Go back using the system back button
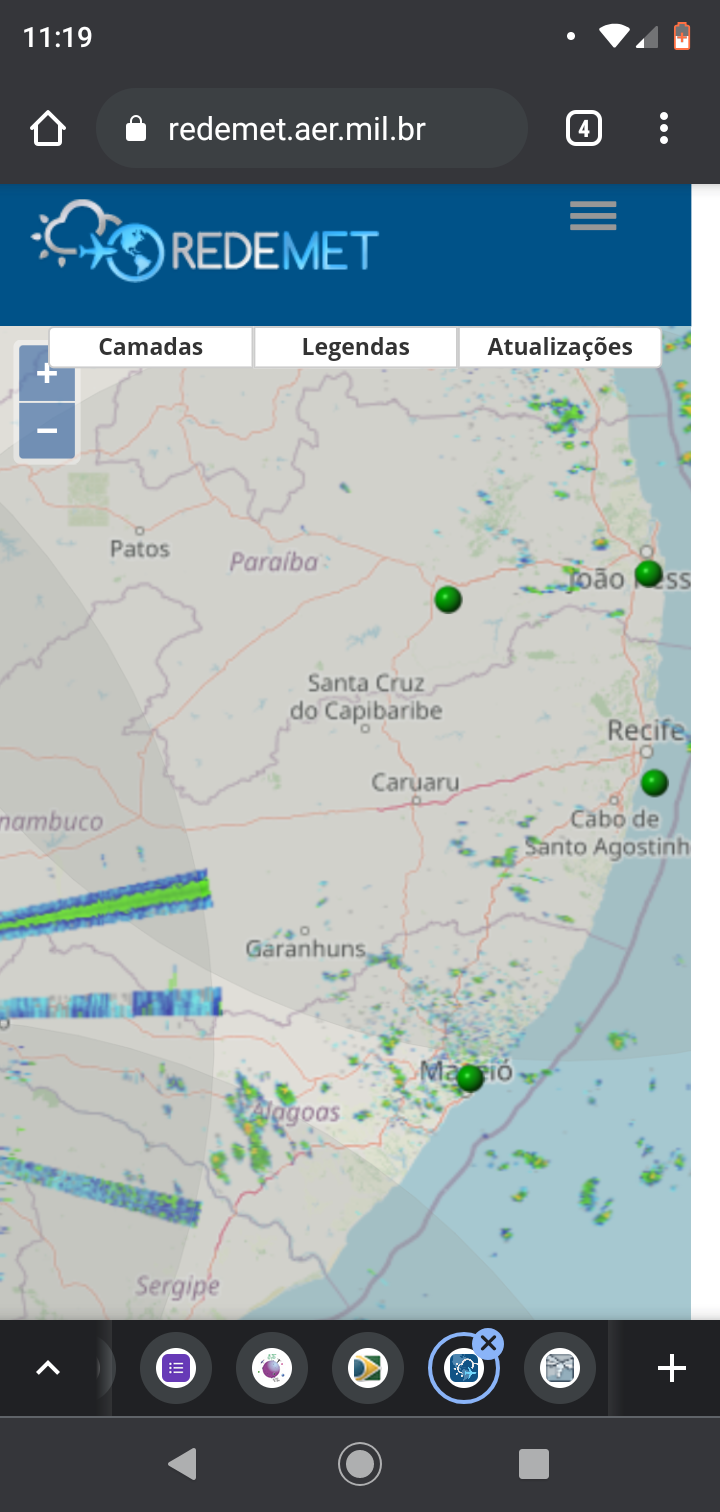 182,1464
